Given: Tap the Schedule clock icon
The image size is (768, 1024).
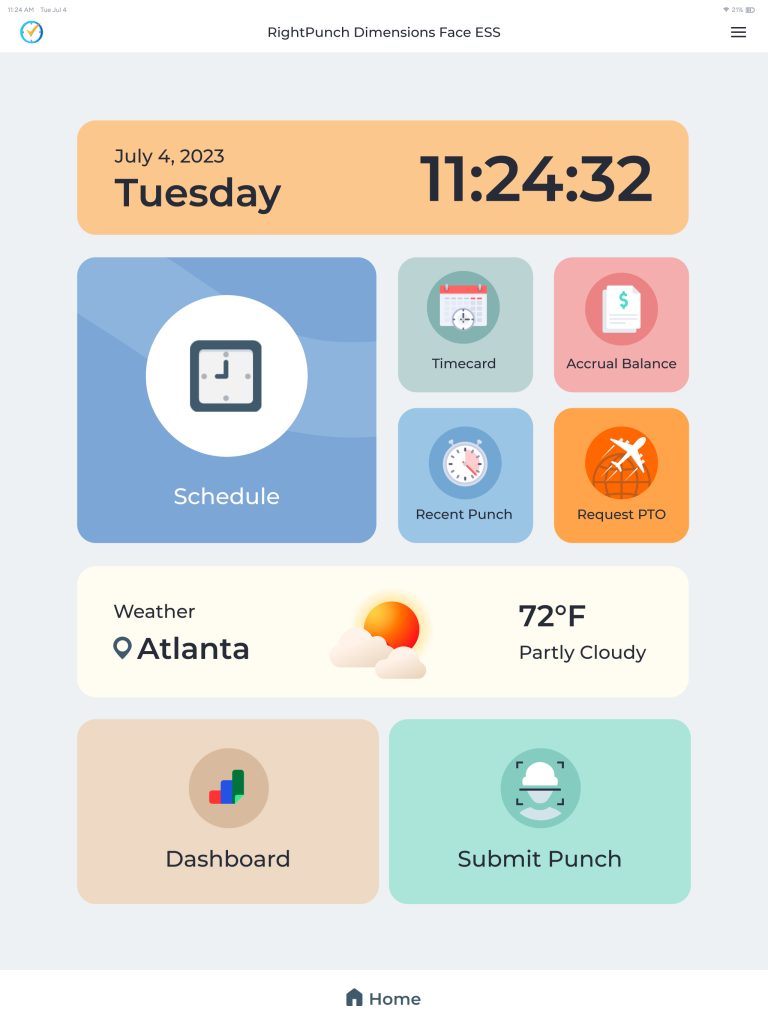Looking at the screenshot, I should pos(227,374).
